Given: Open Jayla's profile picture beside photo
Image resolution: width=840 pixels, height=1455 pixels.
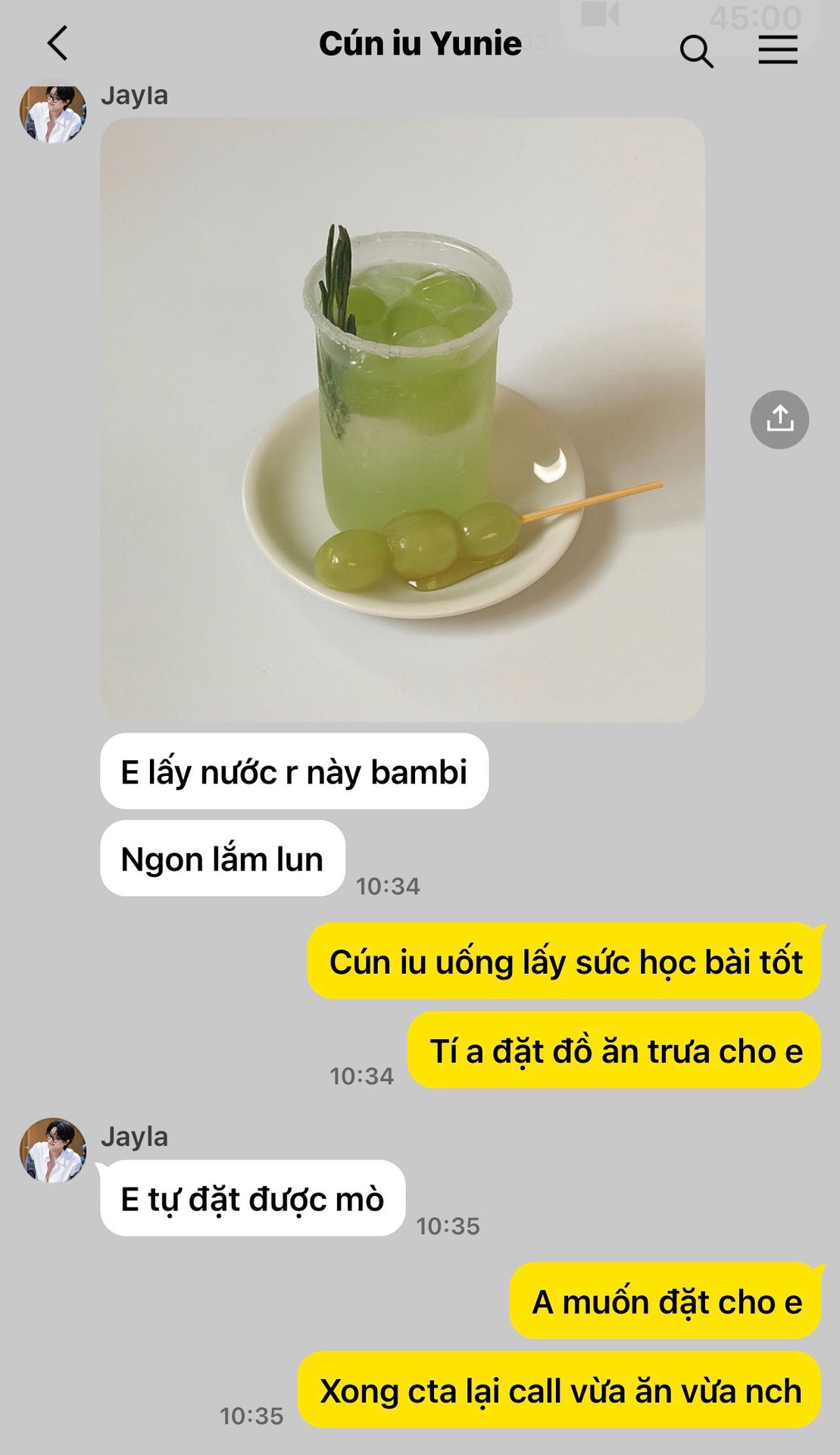Looking at the screenshot, I should 53,112.
